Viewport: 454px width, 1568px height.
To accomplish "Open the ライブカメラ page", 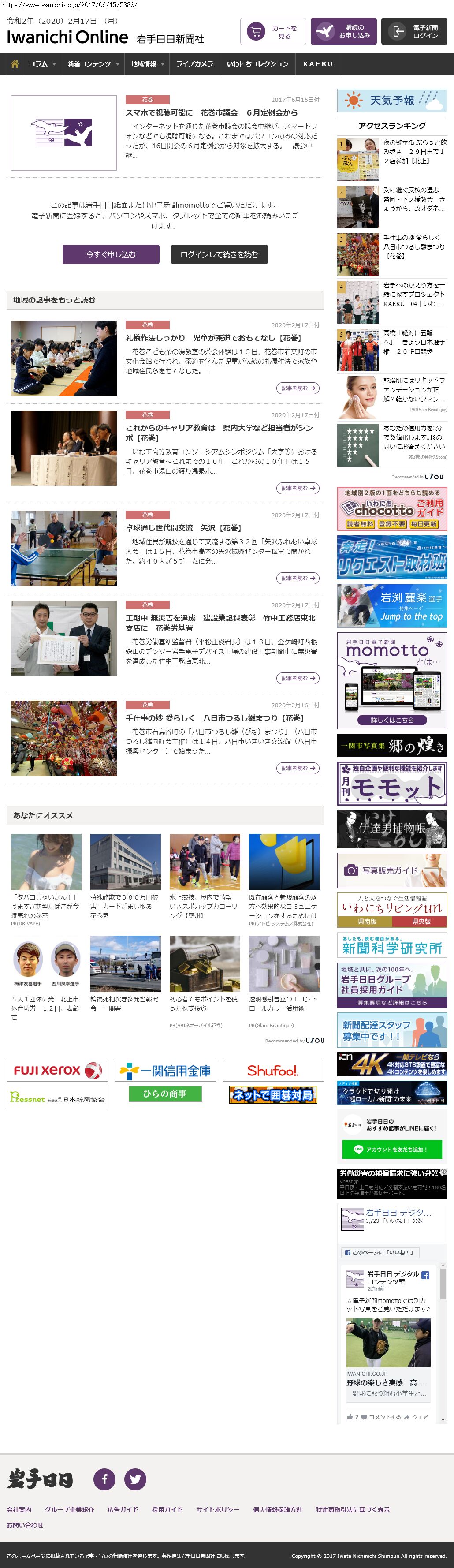I will point(195,64).
